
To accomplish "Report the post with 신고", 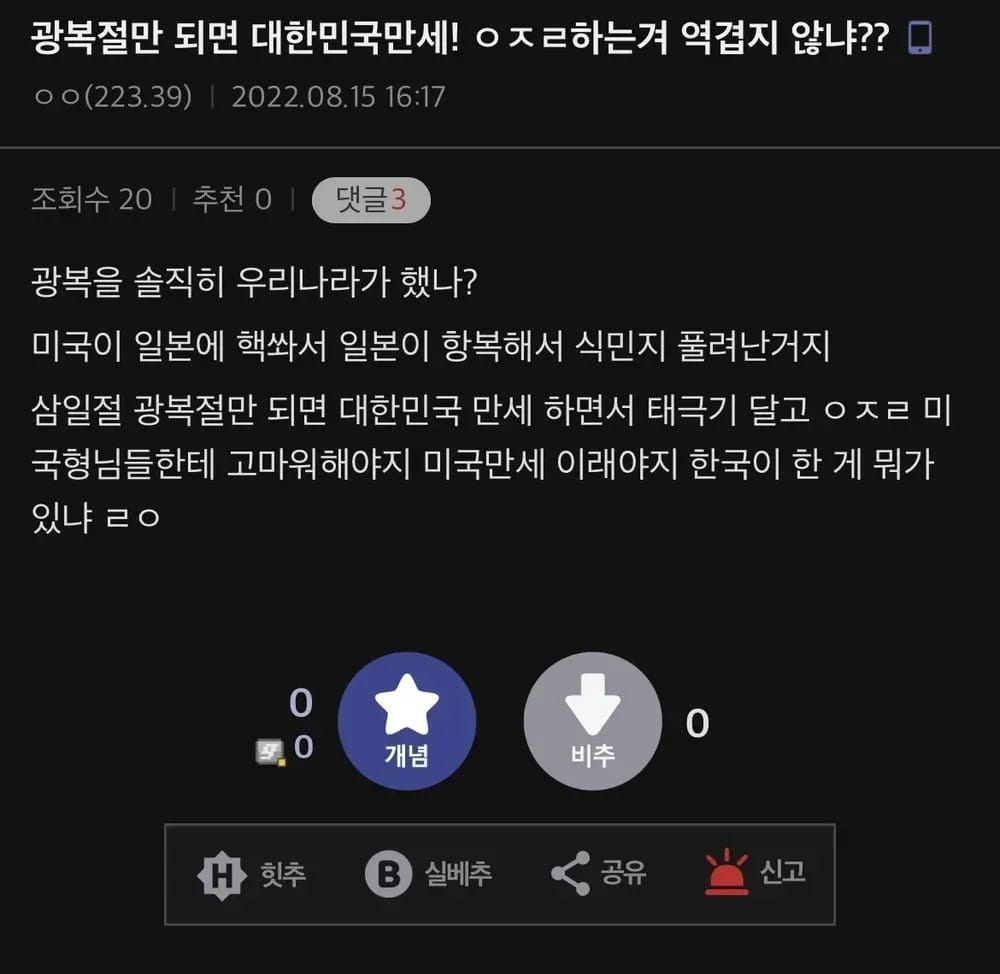I will pos(755,874).
